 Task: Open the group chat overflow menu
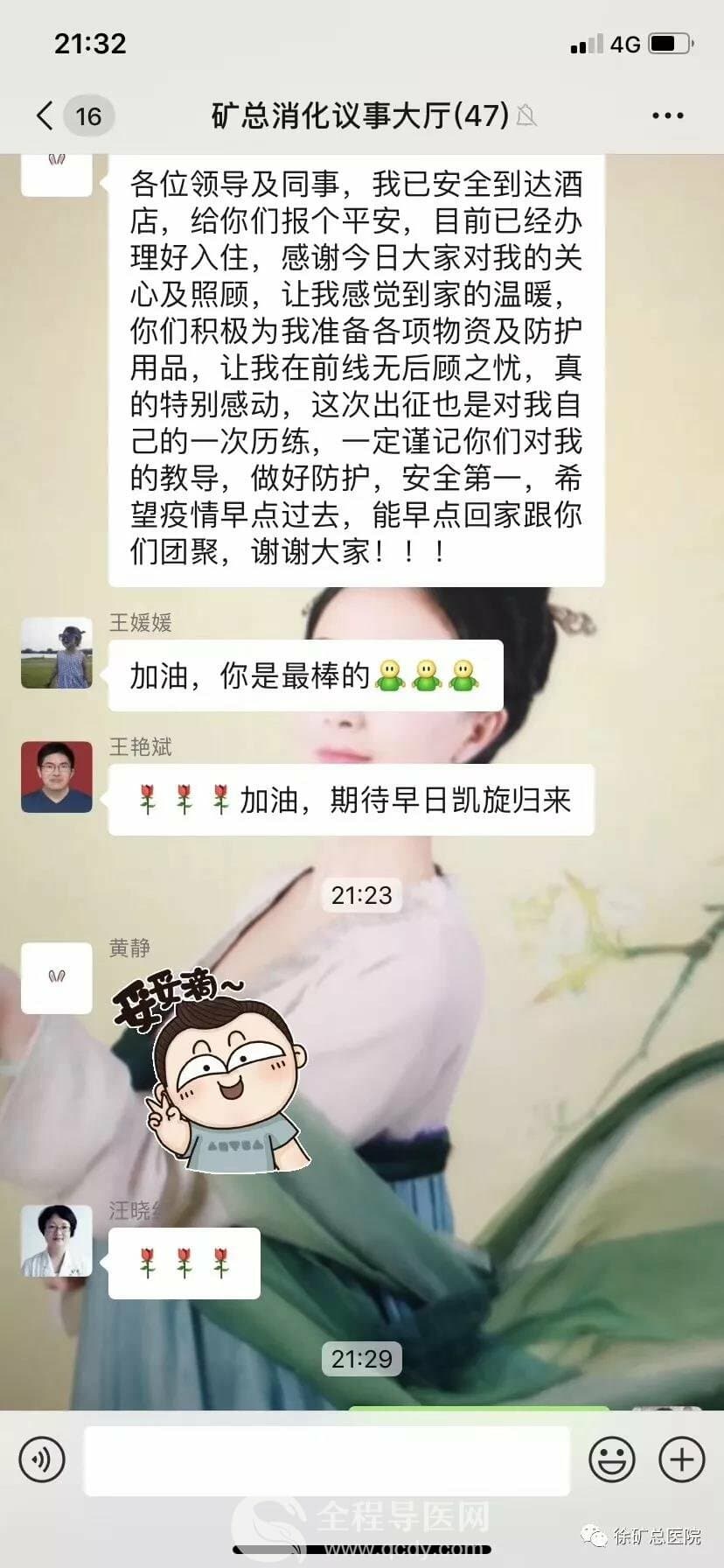click(667, 115)
